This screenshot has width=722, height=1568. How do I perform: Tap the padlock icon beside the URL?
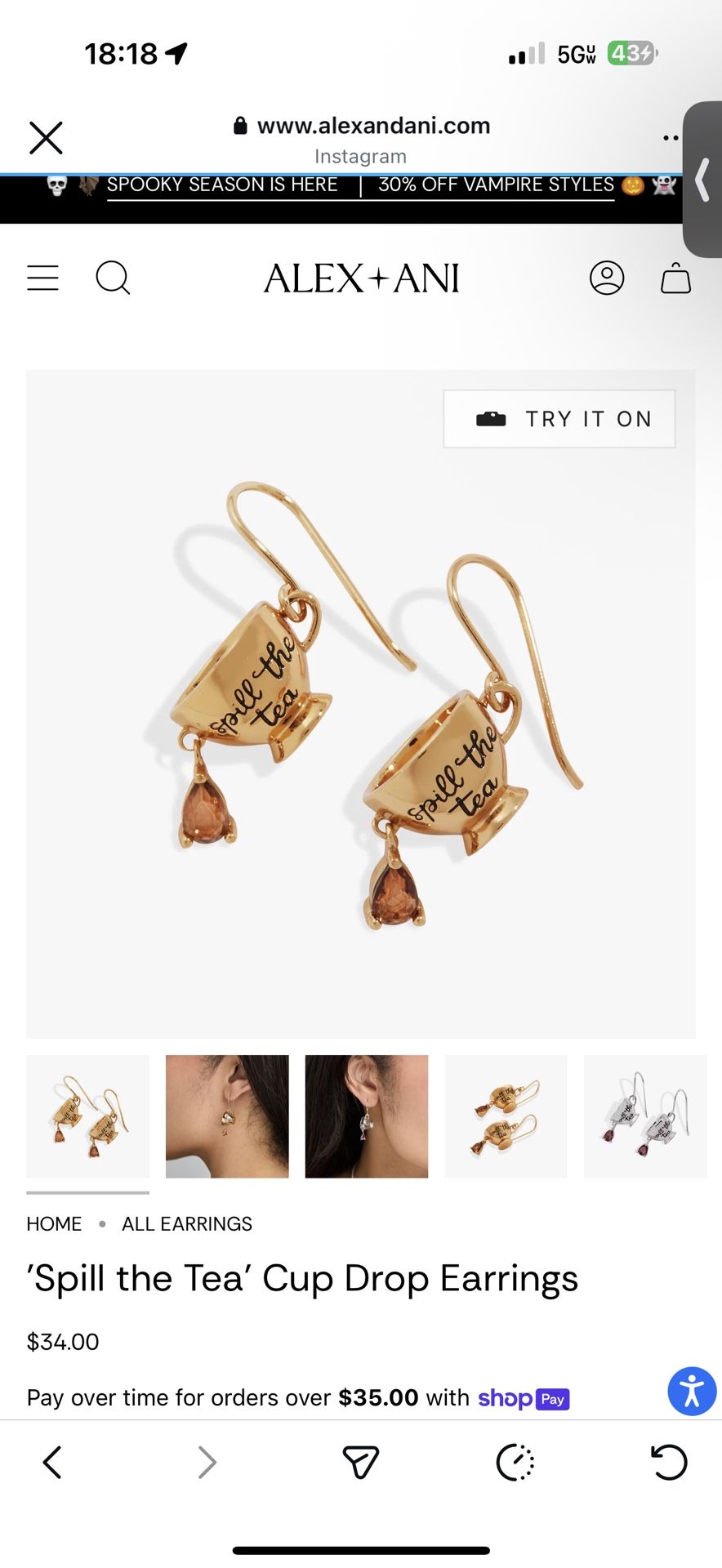(x=240, y=125)
